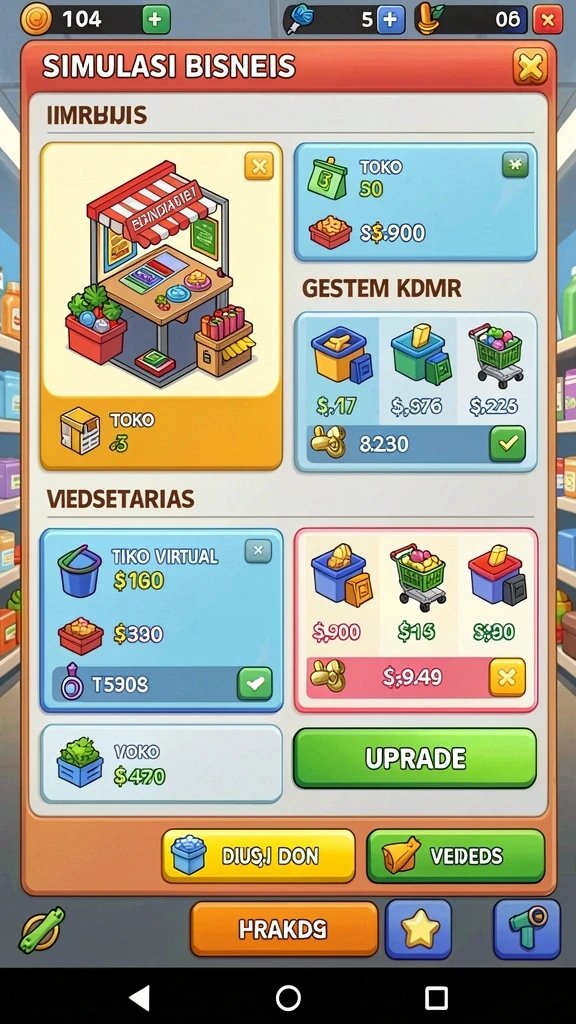Tap the blue plus next to 5

[x=390, y=20]
